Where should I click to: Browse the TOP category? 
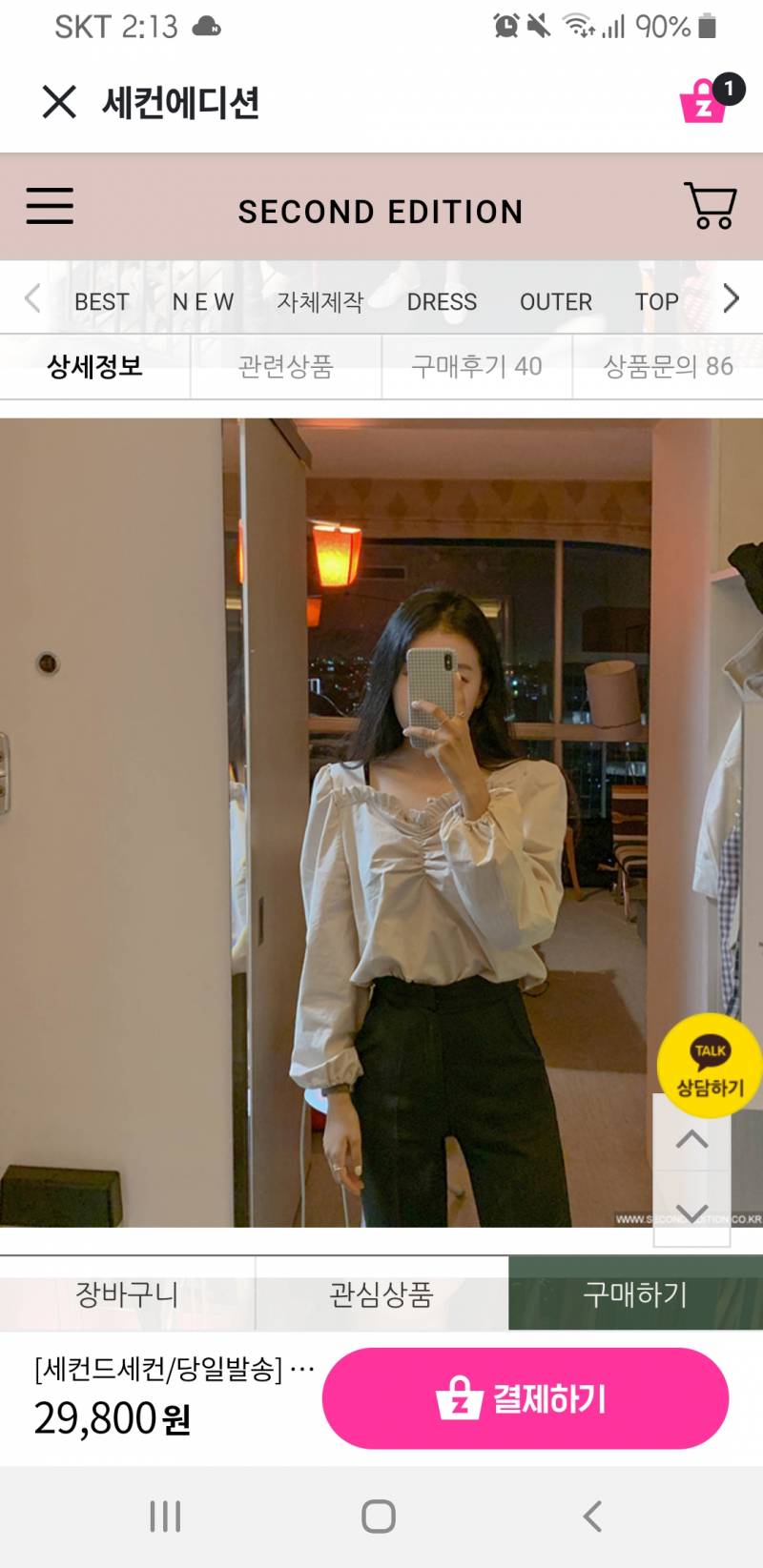click(x=656, y=302)
